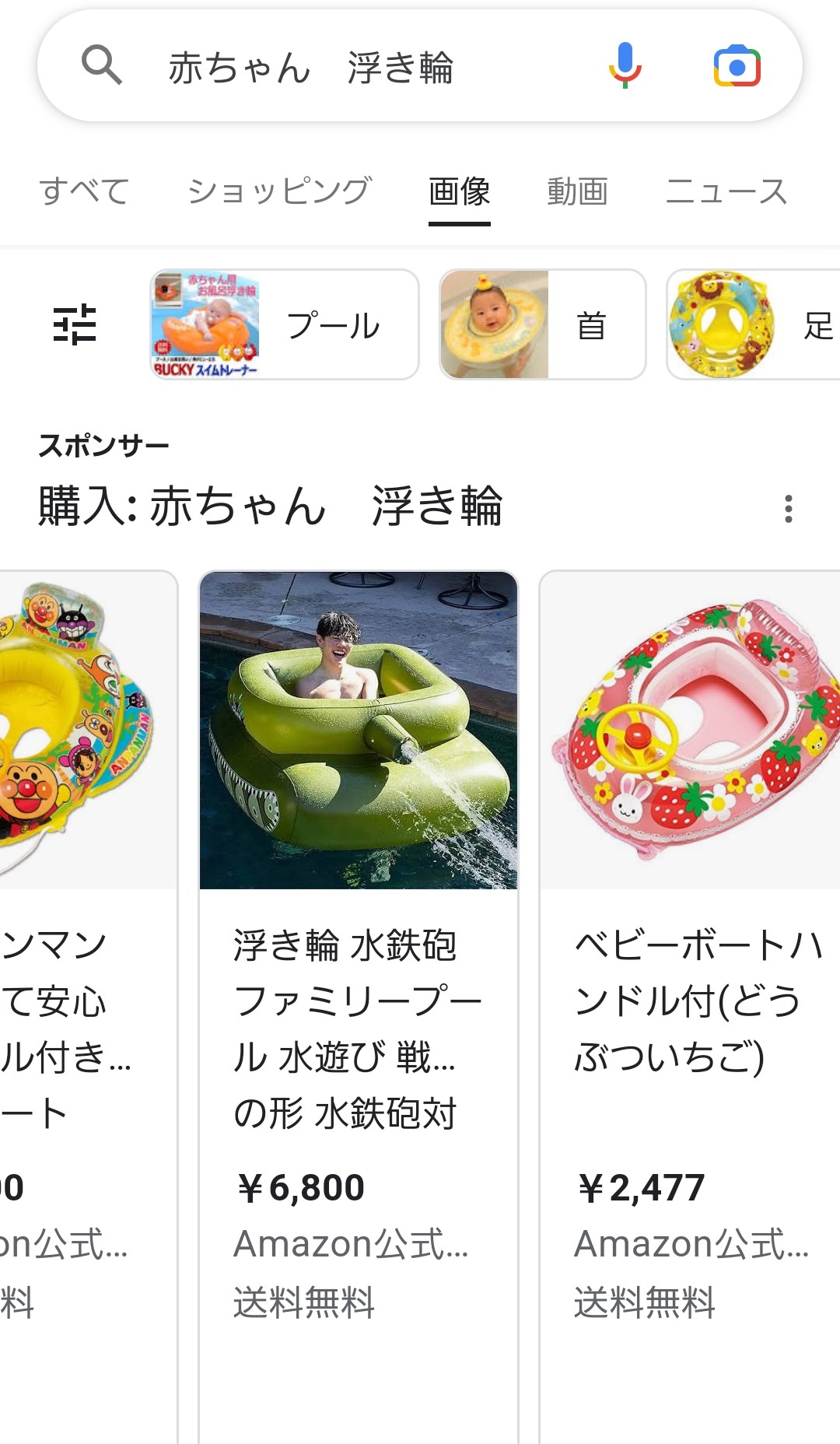The width and height of the screenshot is (840, 1444).
Task: Open the search filter tools icon
Action: coord(75,324)
